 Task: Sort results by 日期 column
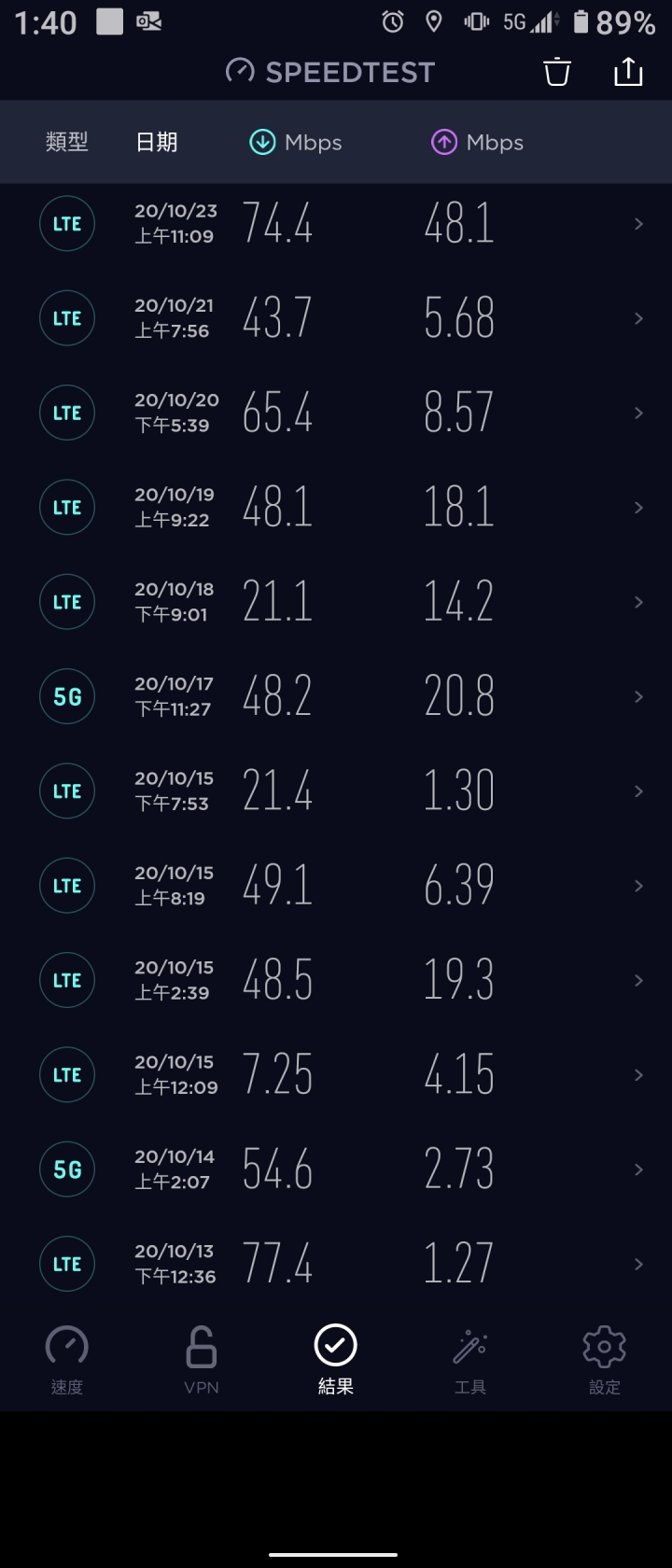tap(157, 142)
